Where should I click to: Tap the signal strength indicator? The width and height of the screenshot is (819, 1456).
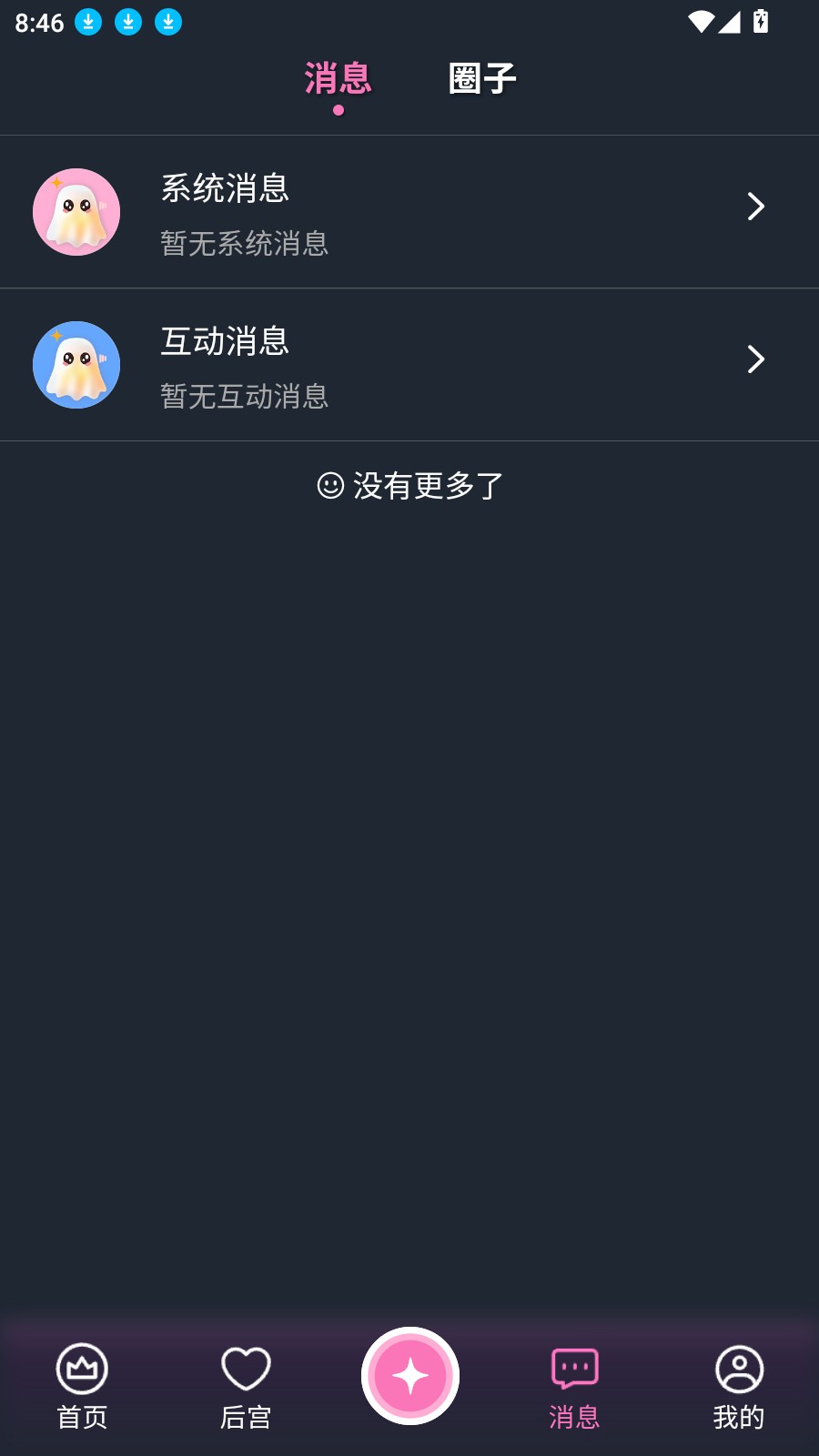731,23
